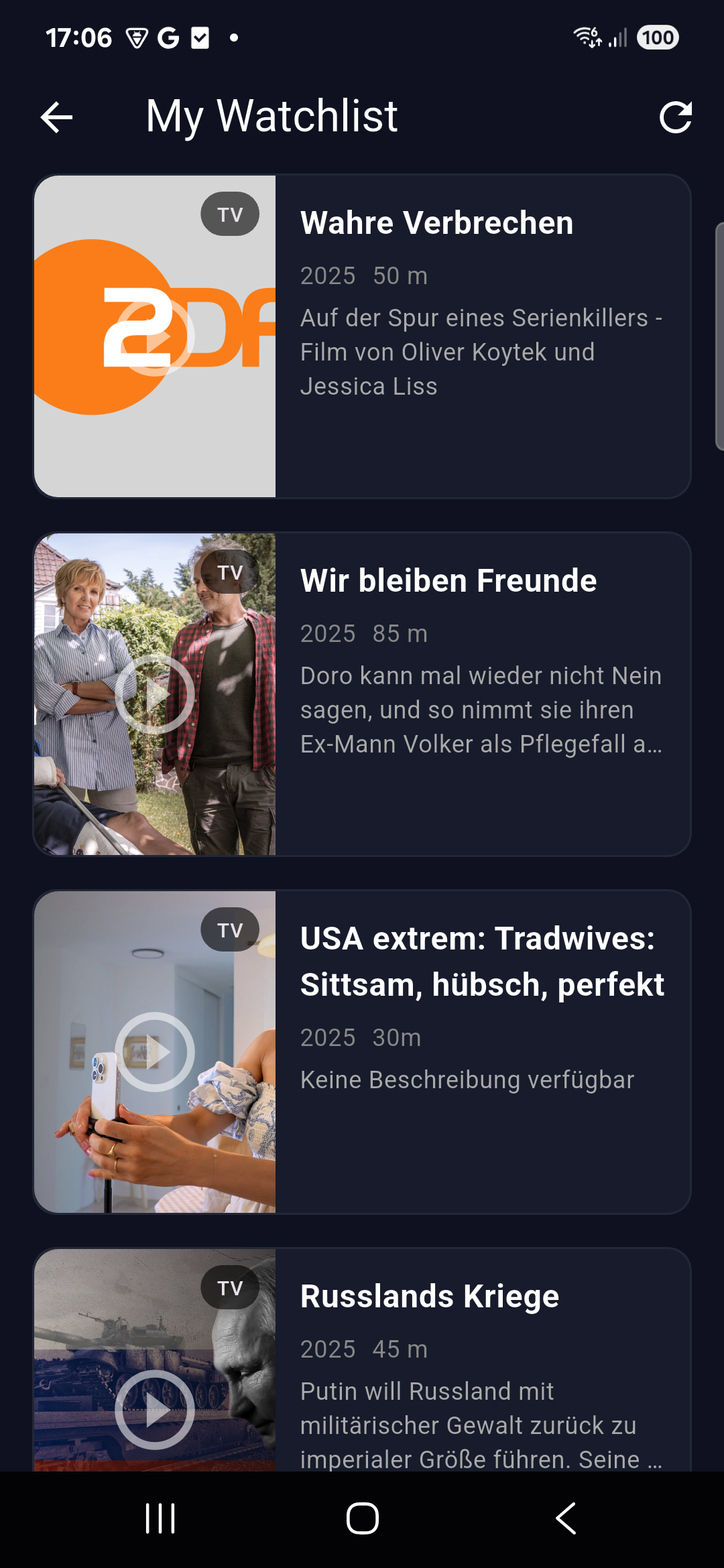
Task: Tap the system home button
Action: (362, 1518)
